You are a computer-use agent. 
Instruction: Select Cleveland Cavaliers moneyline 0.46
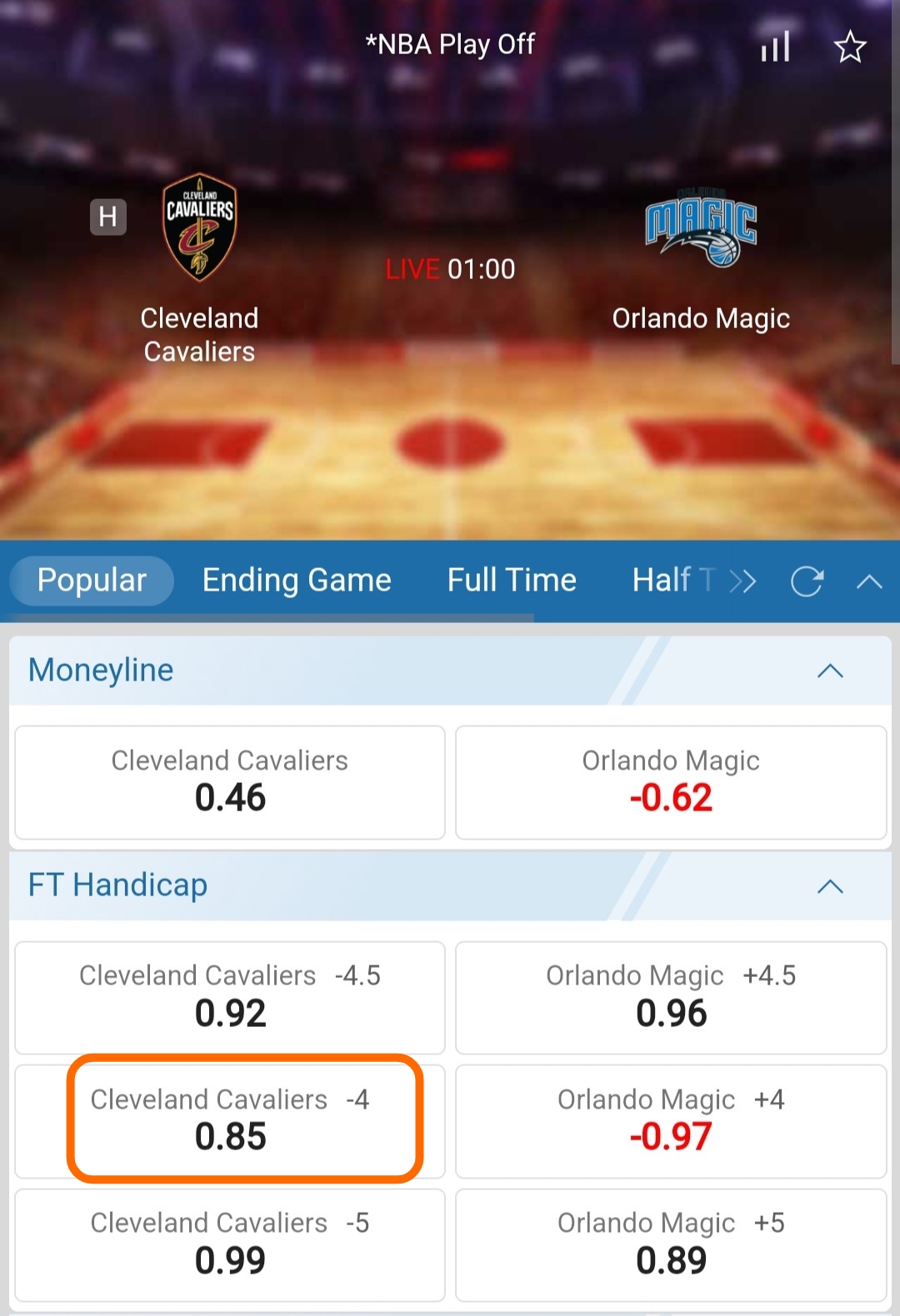click(x=230, y=782)
